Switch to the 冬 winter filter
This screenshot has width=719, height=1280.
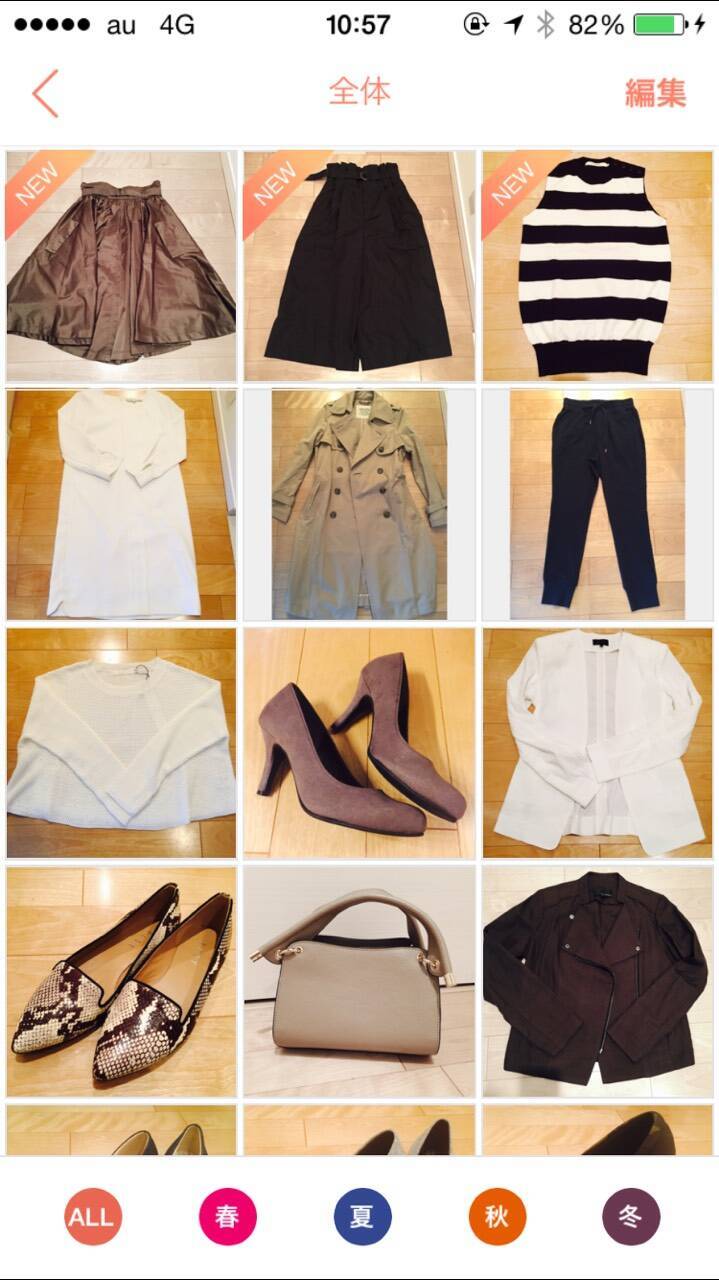pyautogui.click(x=631, y=1217)
